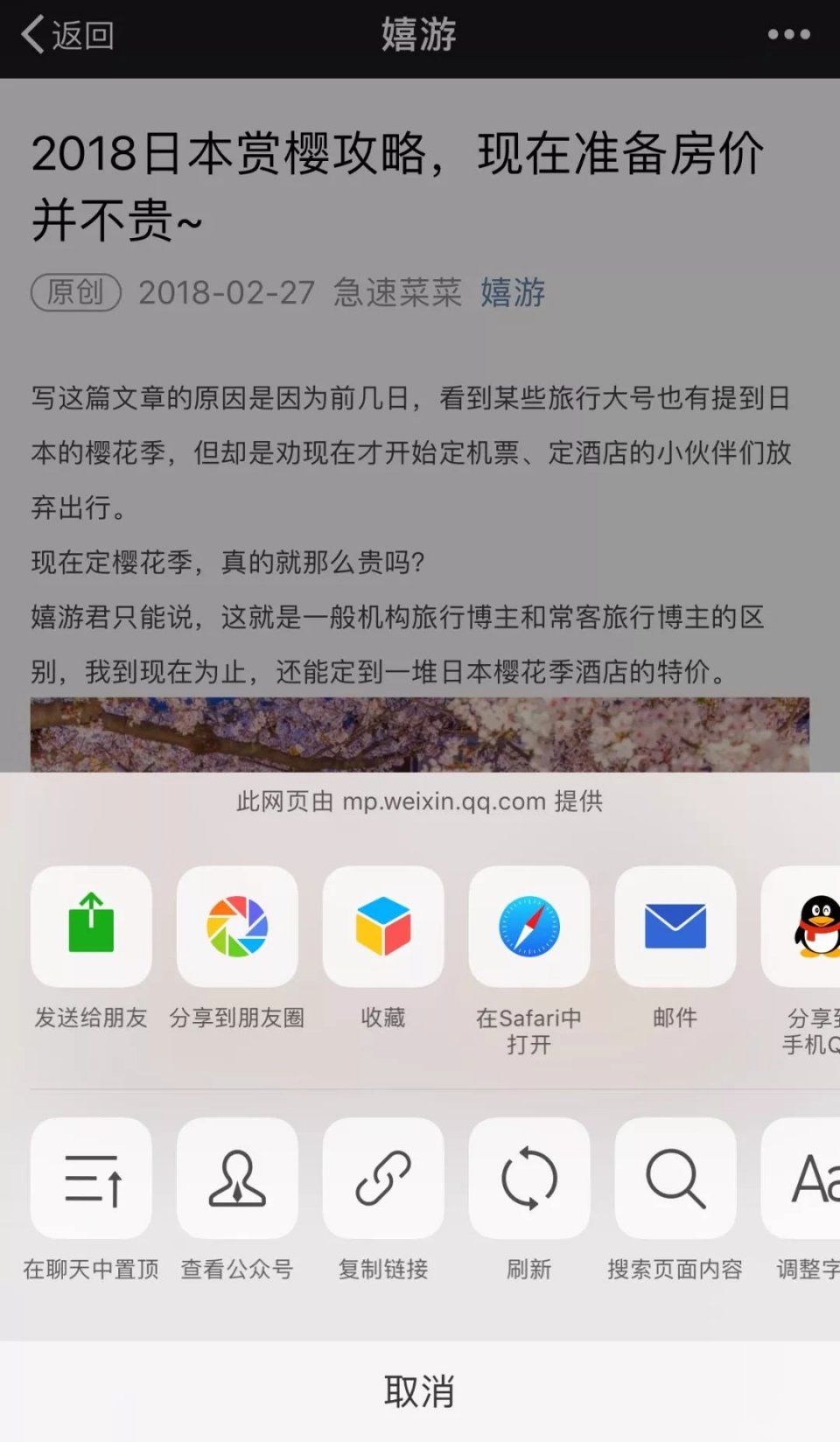The width and height of the screenshot is (840, 1442).
Task: Copy the link with 复制链接
Action: [383, 1178]
